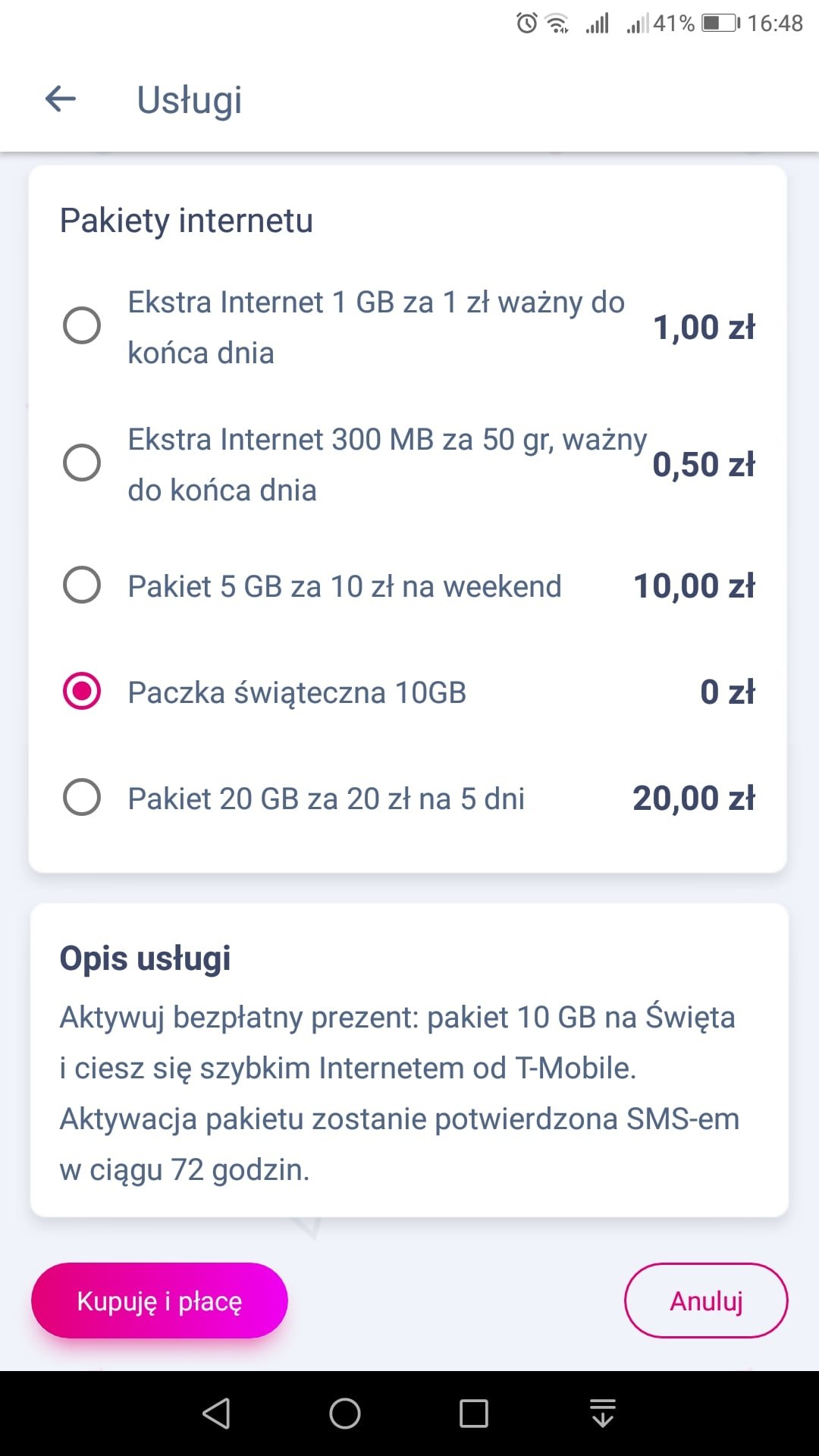Select Ekstra Internet 1 GB za 1 zł

coord(82,325)
